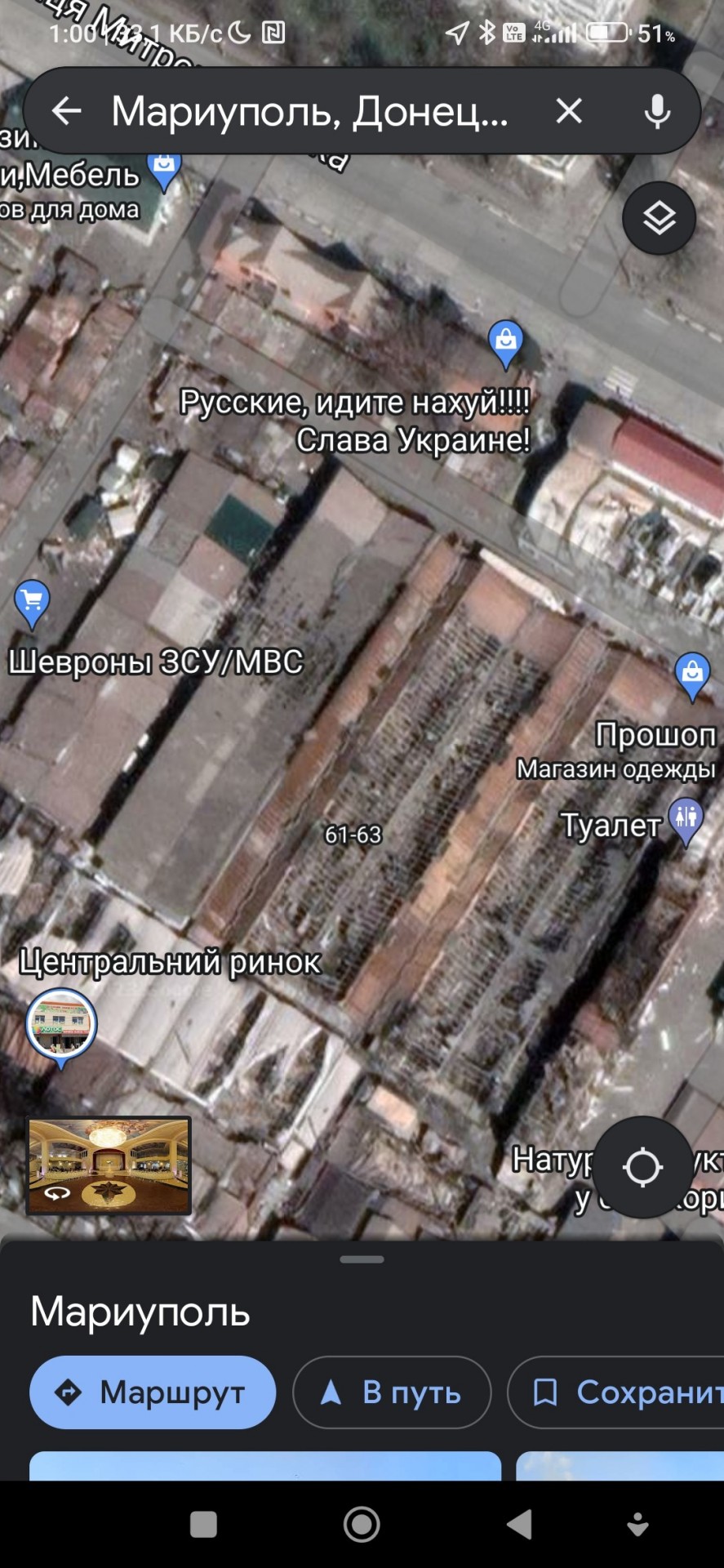Go to the Android home screen

click(x=362, y=1524)
